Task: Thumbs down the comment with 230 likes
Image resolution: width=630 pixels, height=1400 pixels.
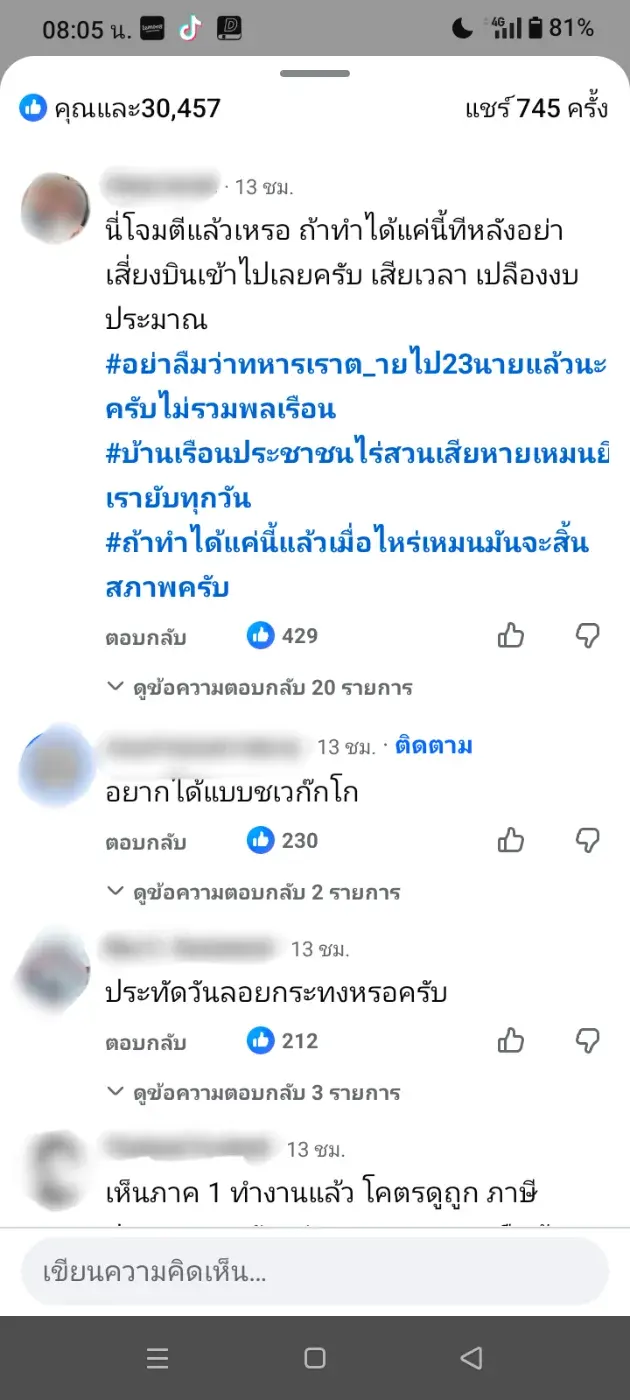Action: pyautogui.click(x=589, y=840)
